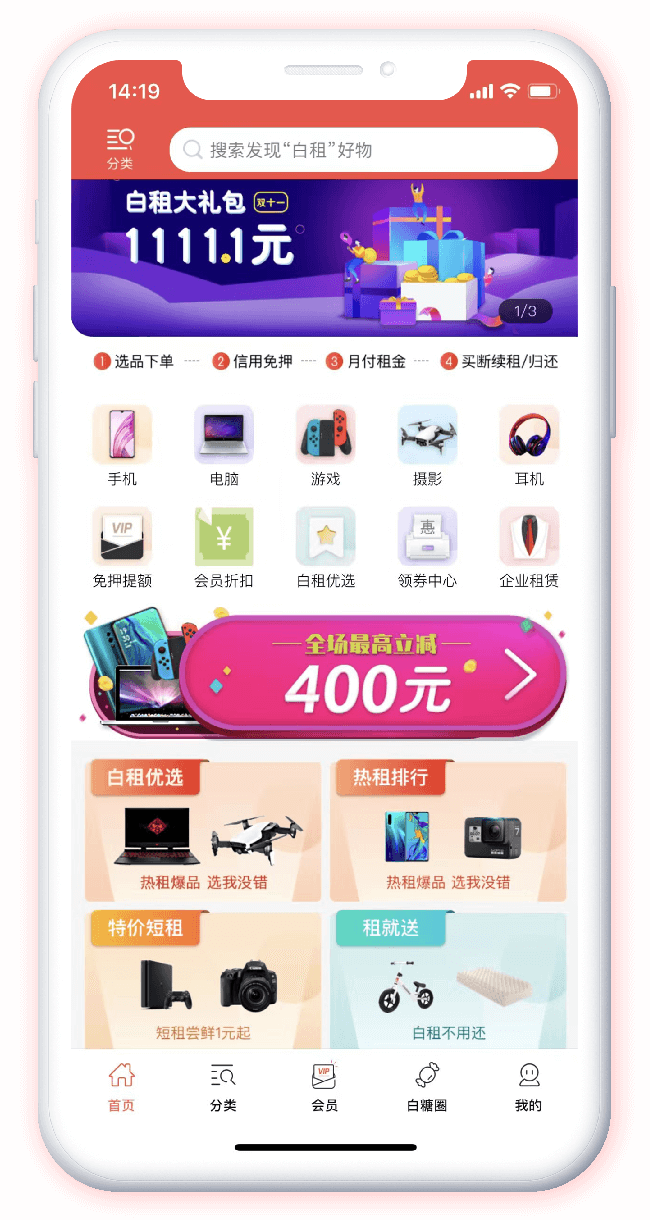Check 会员折扣
The width and height of the screenshot is (650, 1220).
click(224, 547)
